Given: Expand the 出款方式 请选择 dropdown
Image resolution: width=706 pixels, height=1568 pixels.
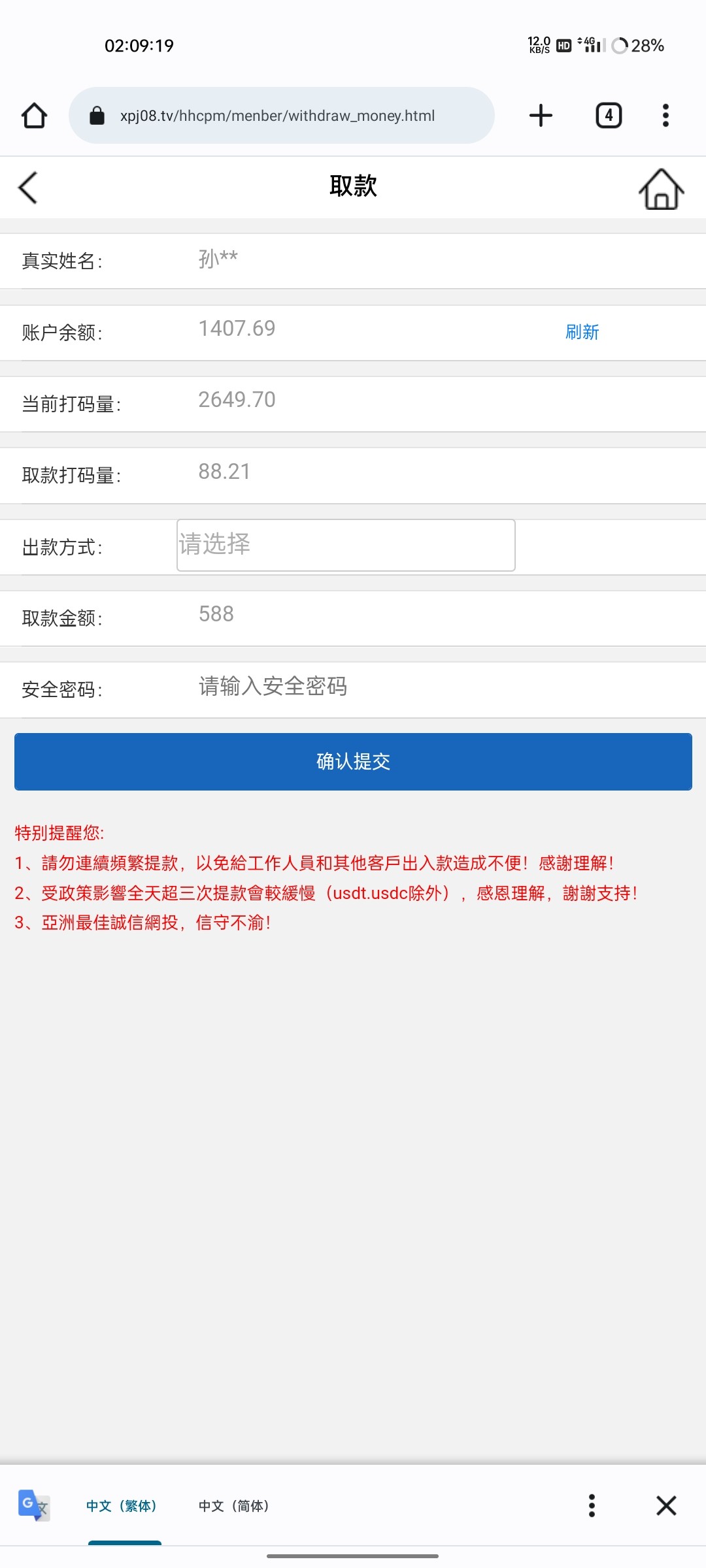Looking at the screenshot, I should pyautogui.click(x=346, y=545).
